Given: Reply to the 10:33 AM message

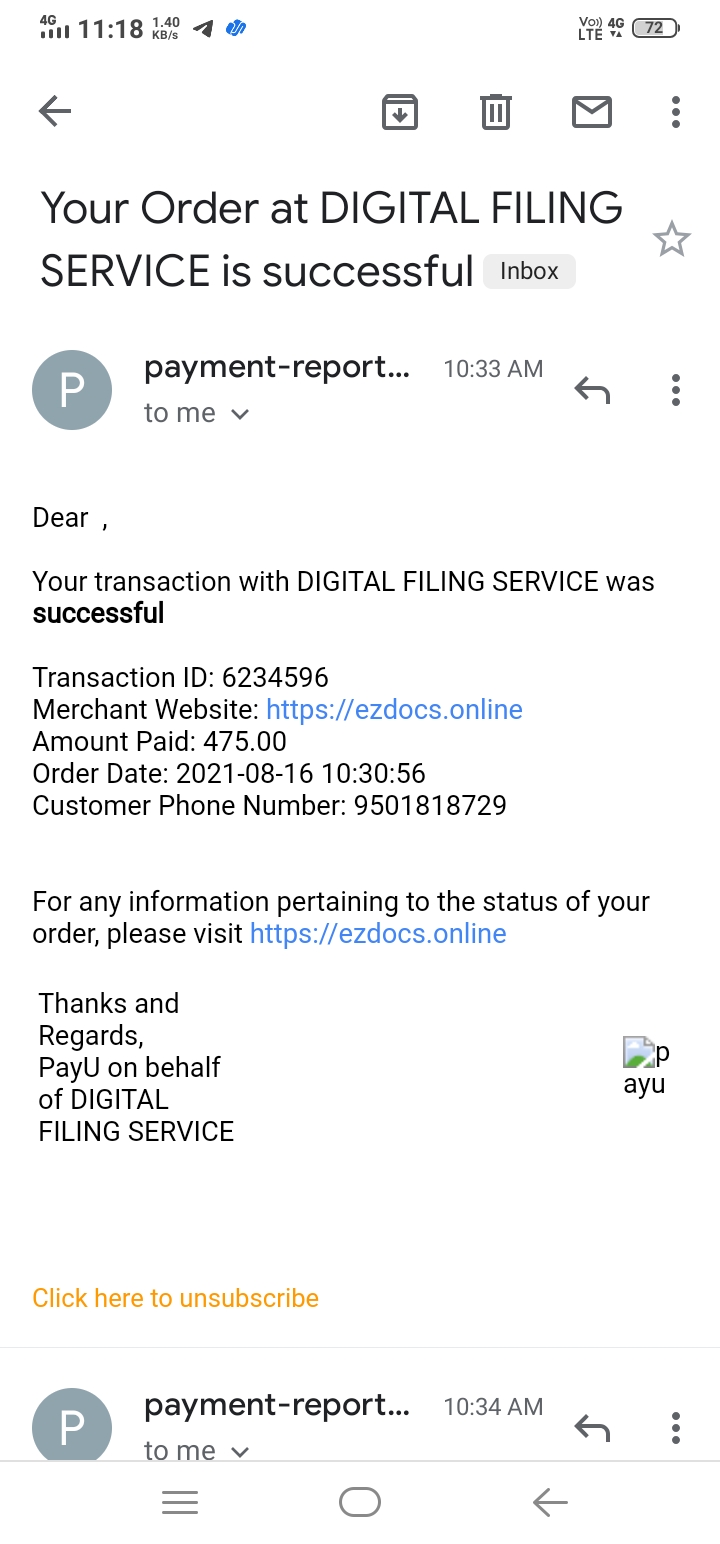Looking at the screenshot, I should 592,390.
